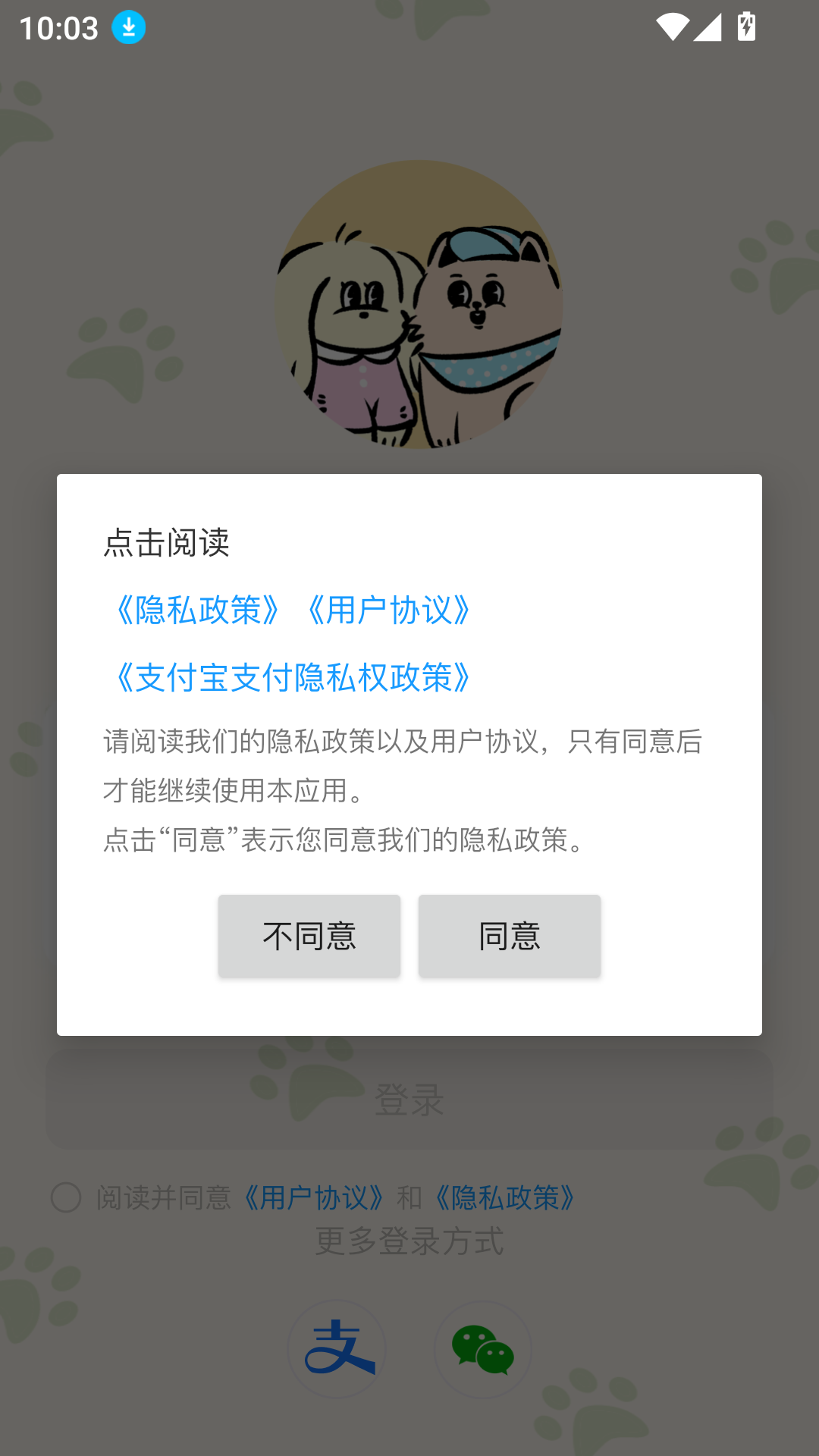Agree by tapping the 同意 button
819x1456 pixels.
(510, 936)
